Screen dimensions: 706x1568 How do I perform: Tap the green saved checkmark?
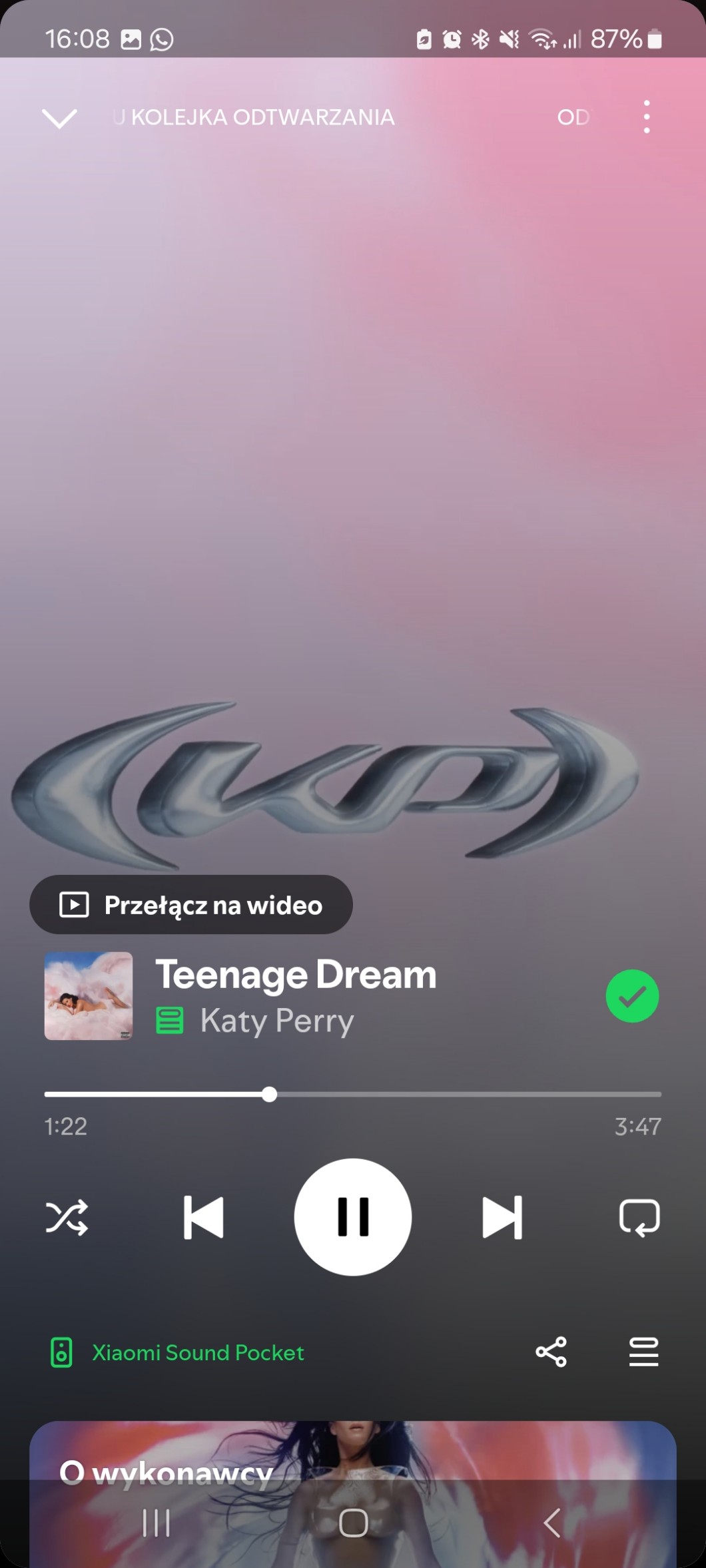point(632,996)
